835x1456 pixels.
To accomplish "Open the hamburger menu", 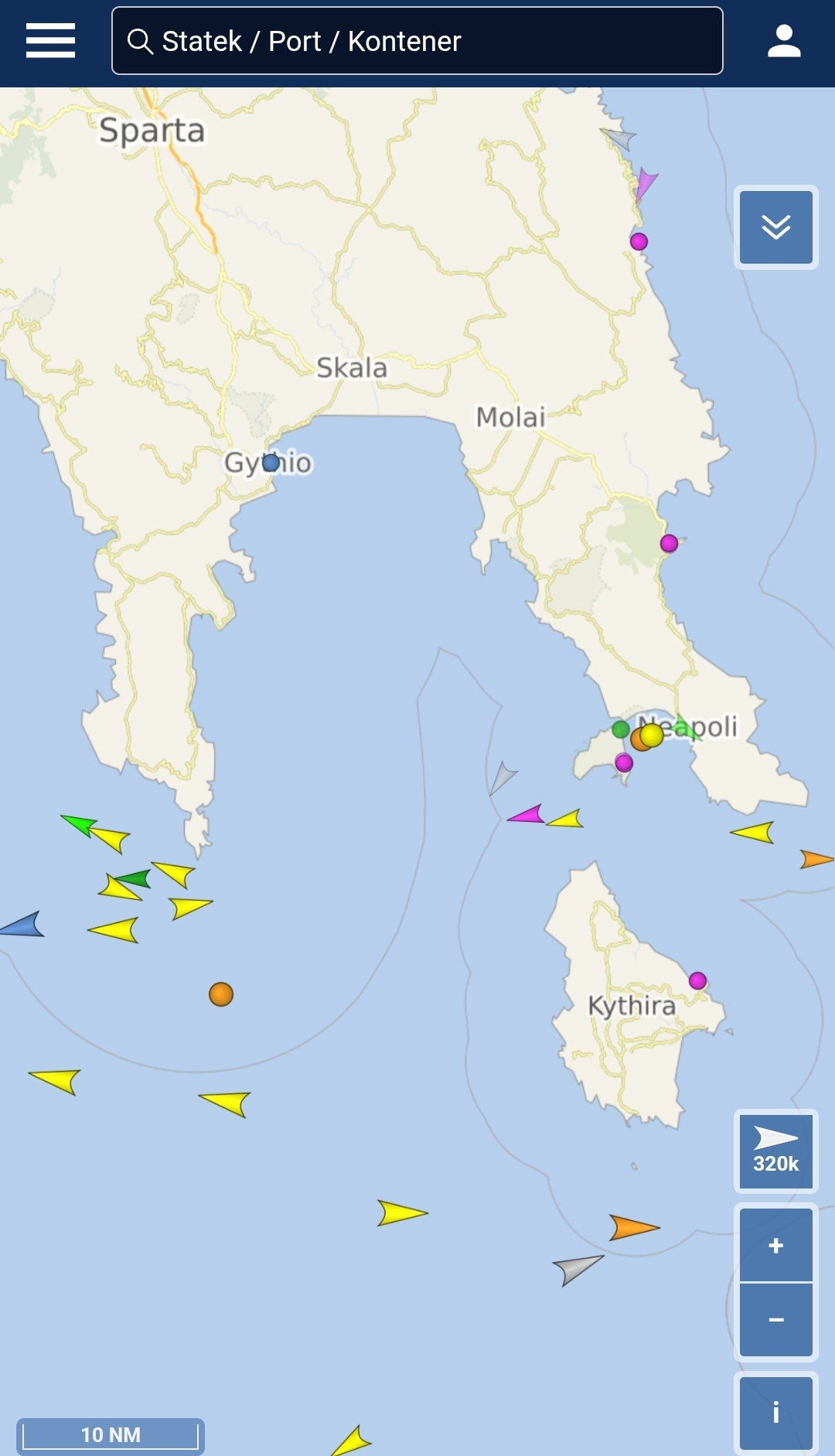I will (50, 40).
